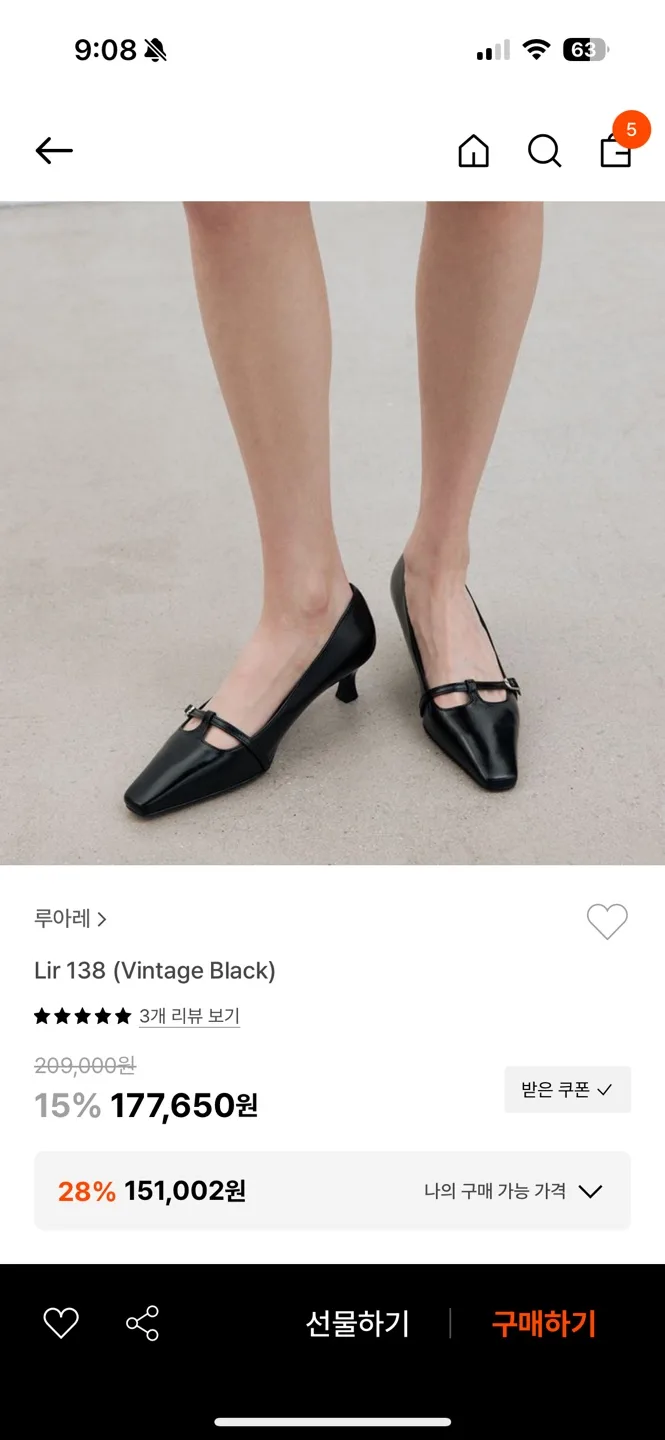The width and height of the screenshot is (665, 1440).
Task: Expand the 받은 쿠폰 dropdown
Action: point(567,1089)
